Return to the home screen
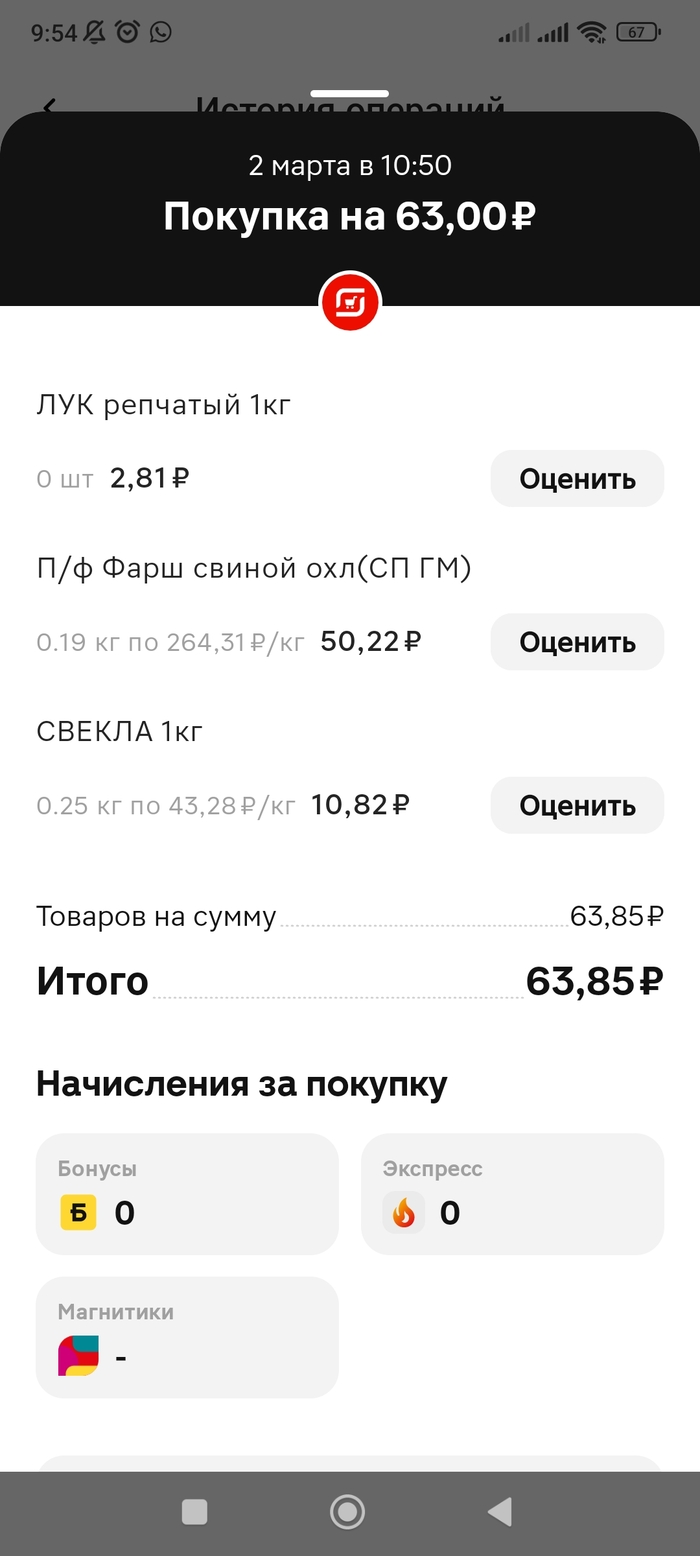Image resolution: width=700 pixels, height=1556 pixels. pyautogui.click(x=347, y=1511)
